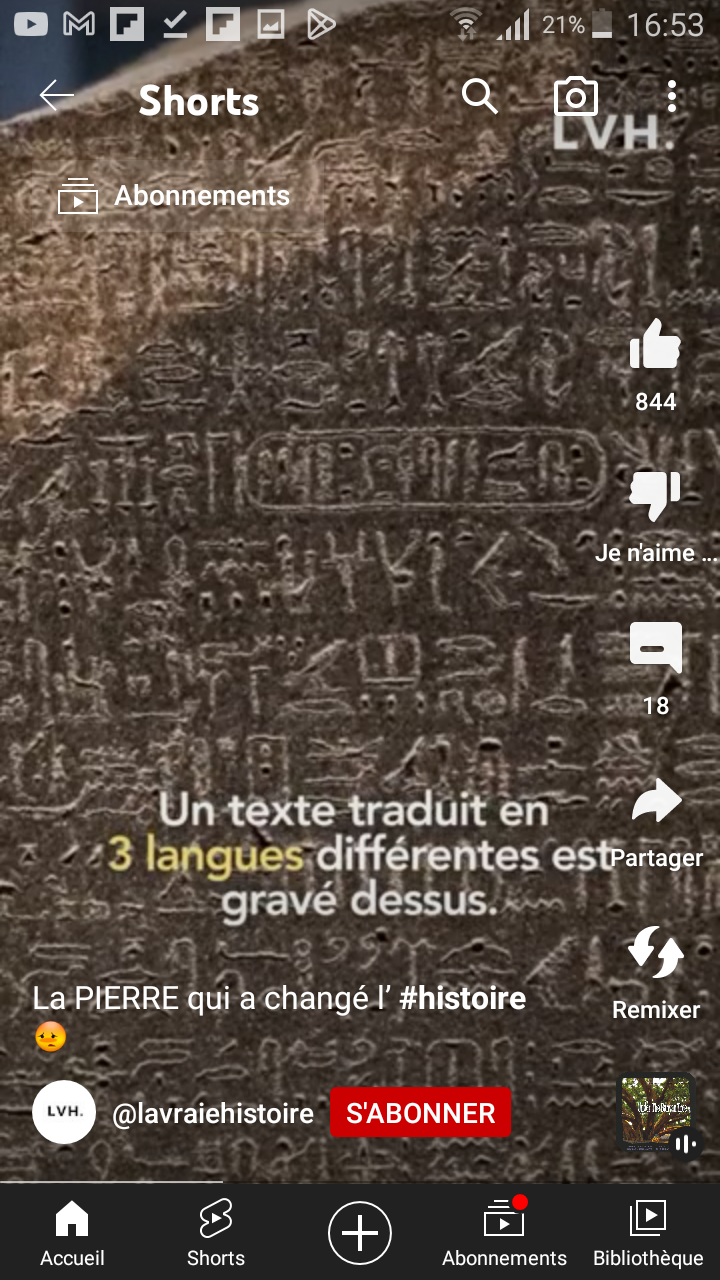Tap the plus button to create content
The width and height of the screenshot is (720, 1280).
point(360,1234)
